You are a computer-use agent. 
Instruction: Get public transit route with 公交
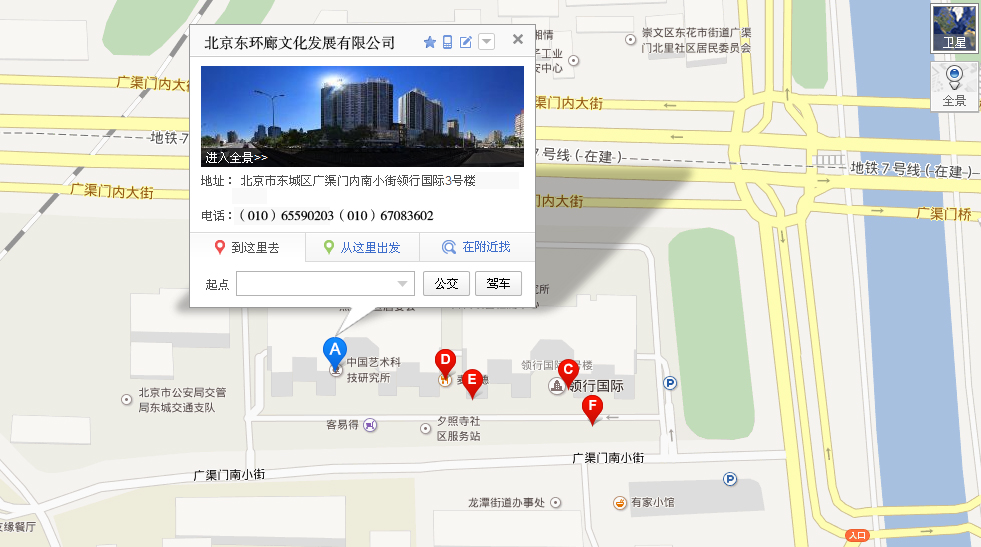(x=446, y=284)
